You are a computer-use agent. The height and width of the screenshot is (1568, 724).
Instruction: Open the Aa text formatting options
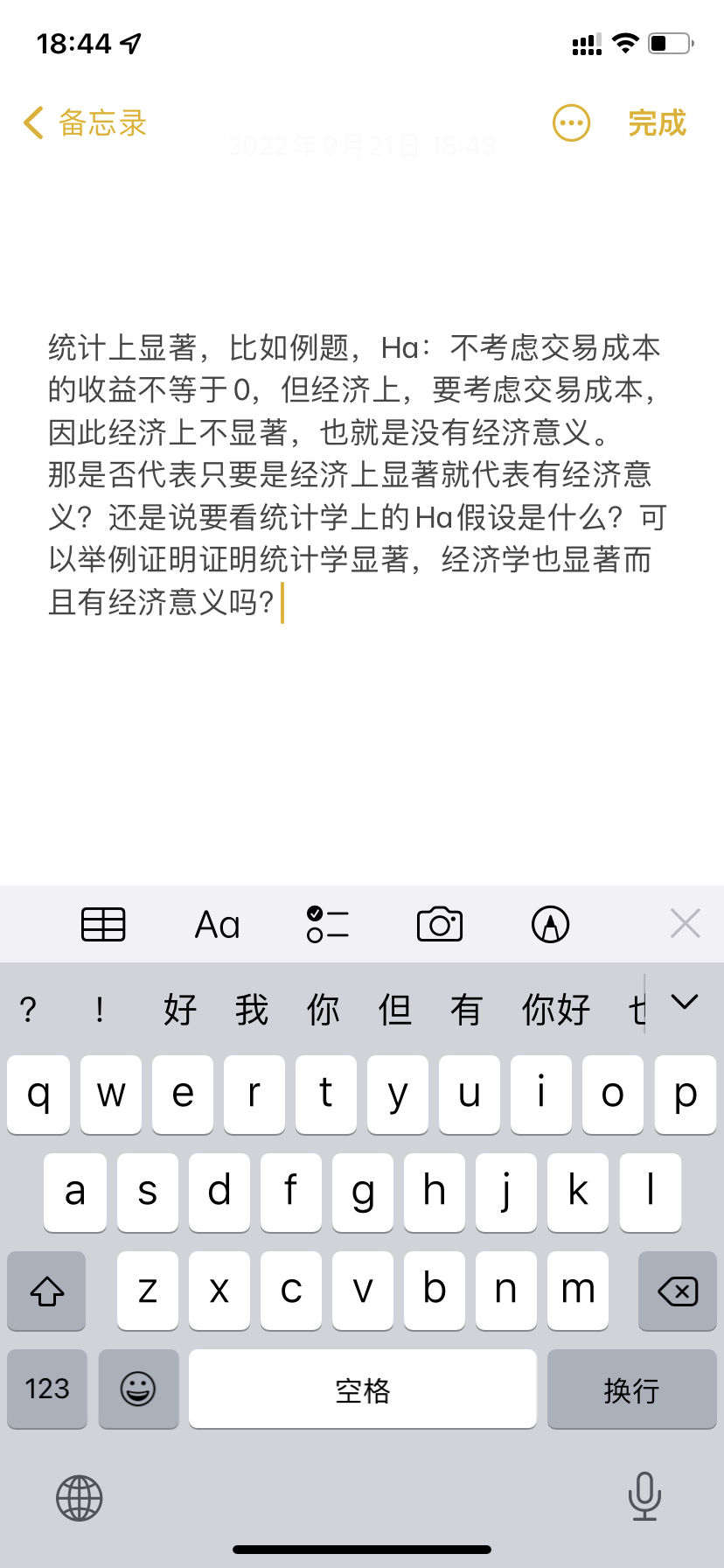coord(217,924)
